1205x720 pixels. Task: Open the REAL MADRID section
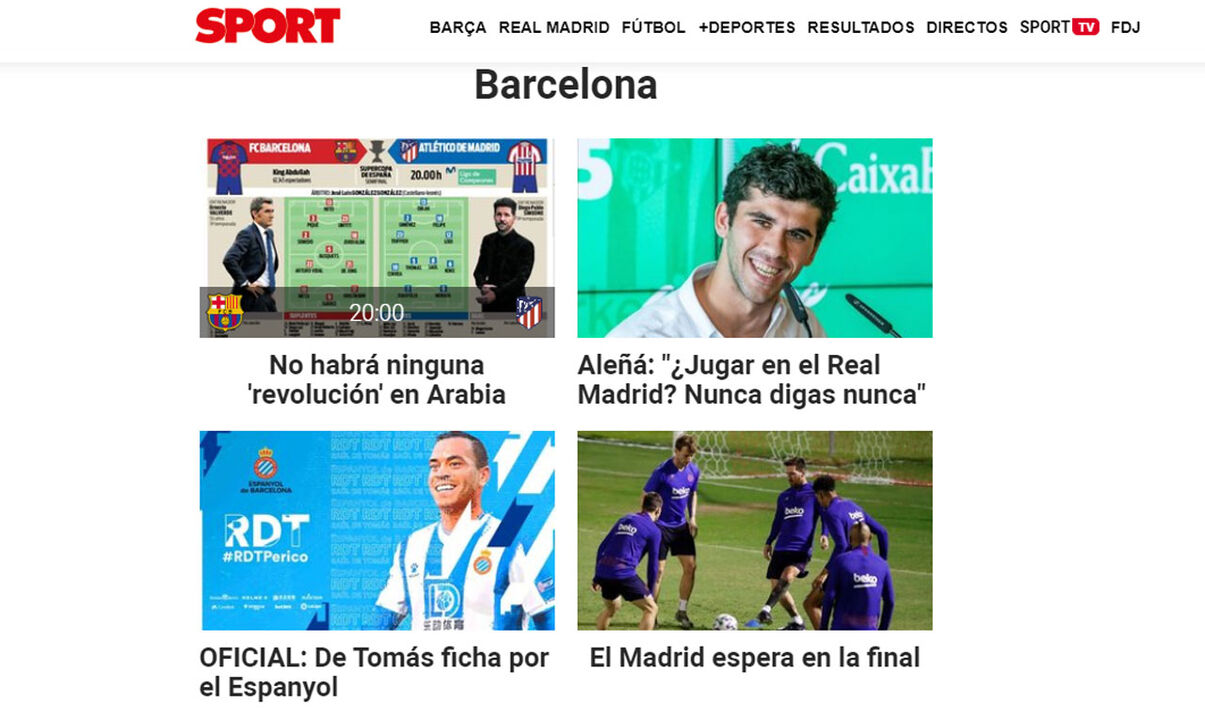coord(553,28)
